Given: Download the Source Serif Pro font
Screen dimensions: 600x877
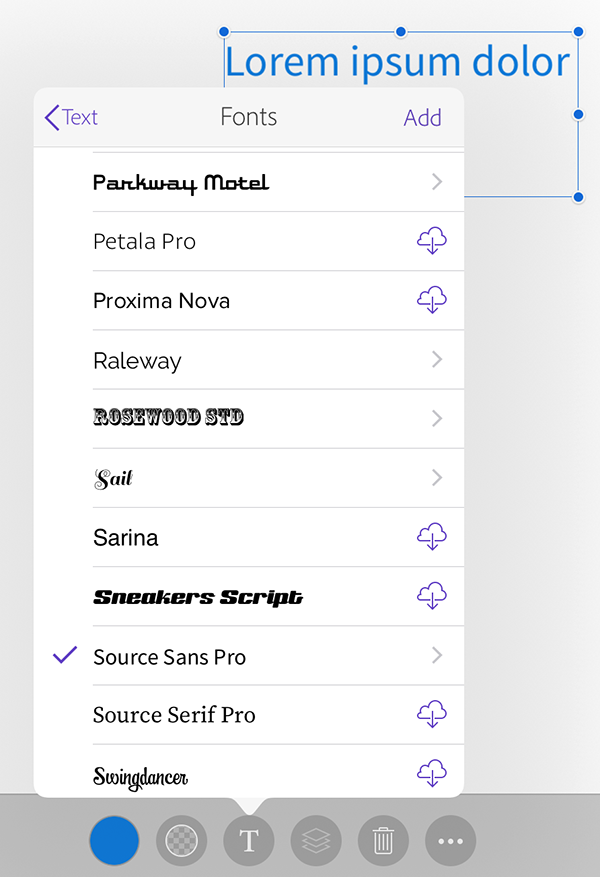Looking at the screenshot, I should pos(431,714).
